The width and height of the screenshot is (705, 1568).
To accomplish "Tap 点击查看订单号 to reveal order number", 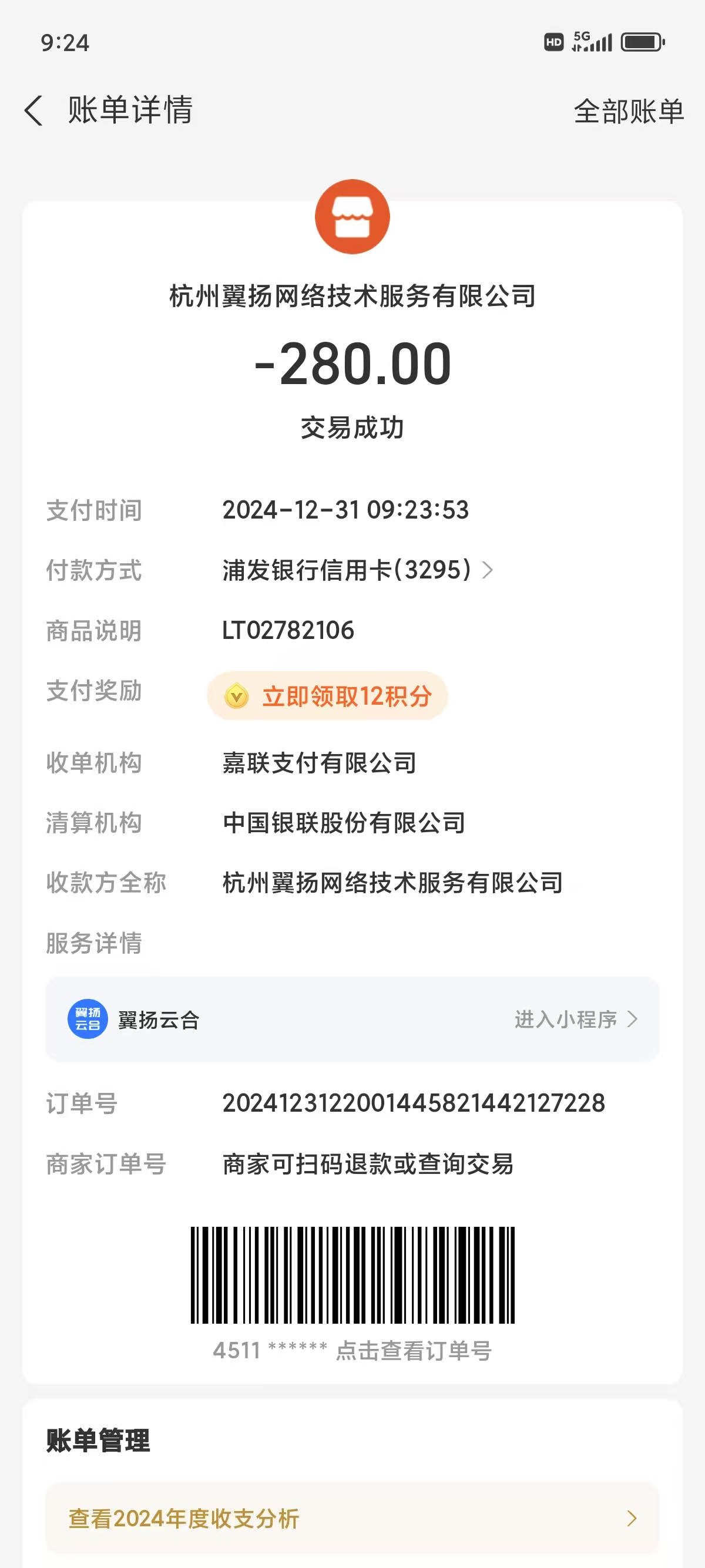I will (414, 1351).
